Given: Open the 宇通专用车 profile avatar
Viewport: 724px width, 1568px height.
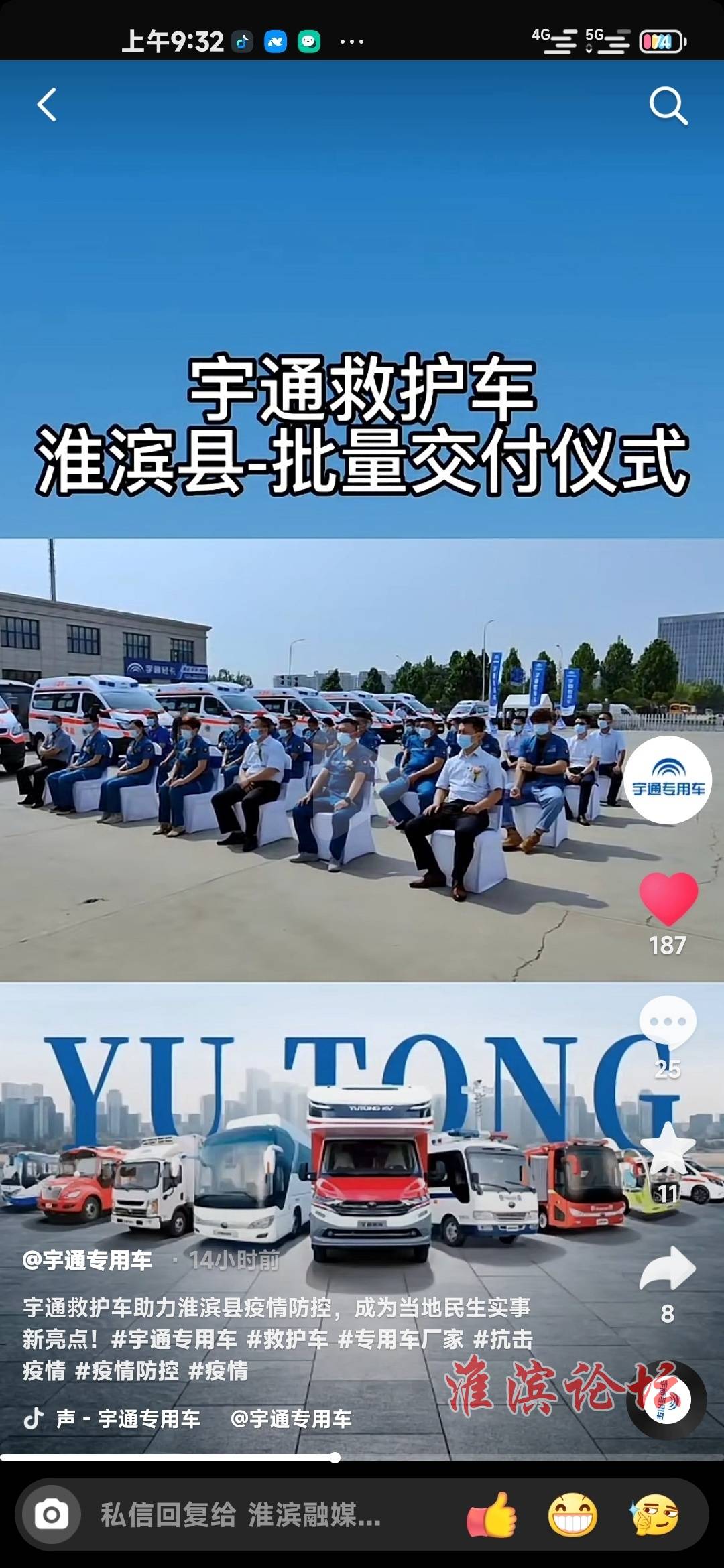Looking at the screenshot, I should pos(668,780).
